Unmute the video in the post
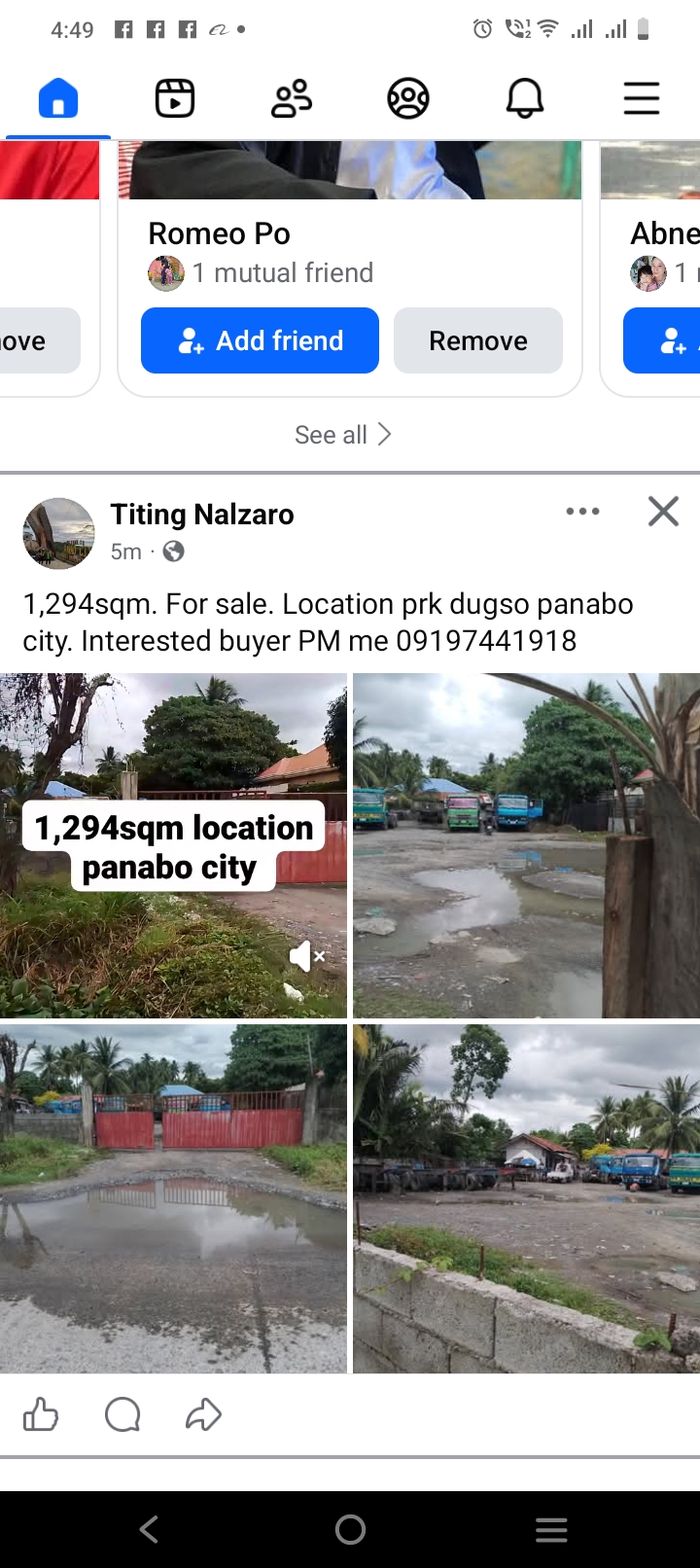 point(306,957)
